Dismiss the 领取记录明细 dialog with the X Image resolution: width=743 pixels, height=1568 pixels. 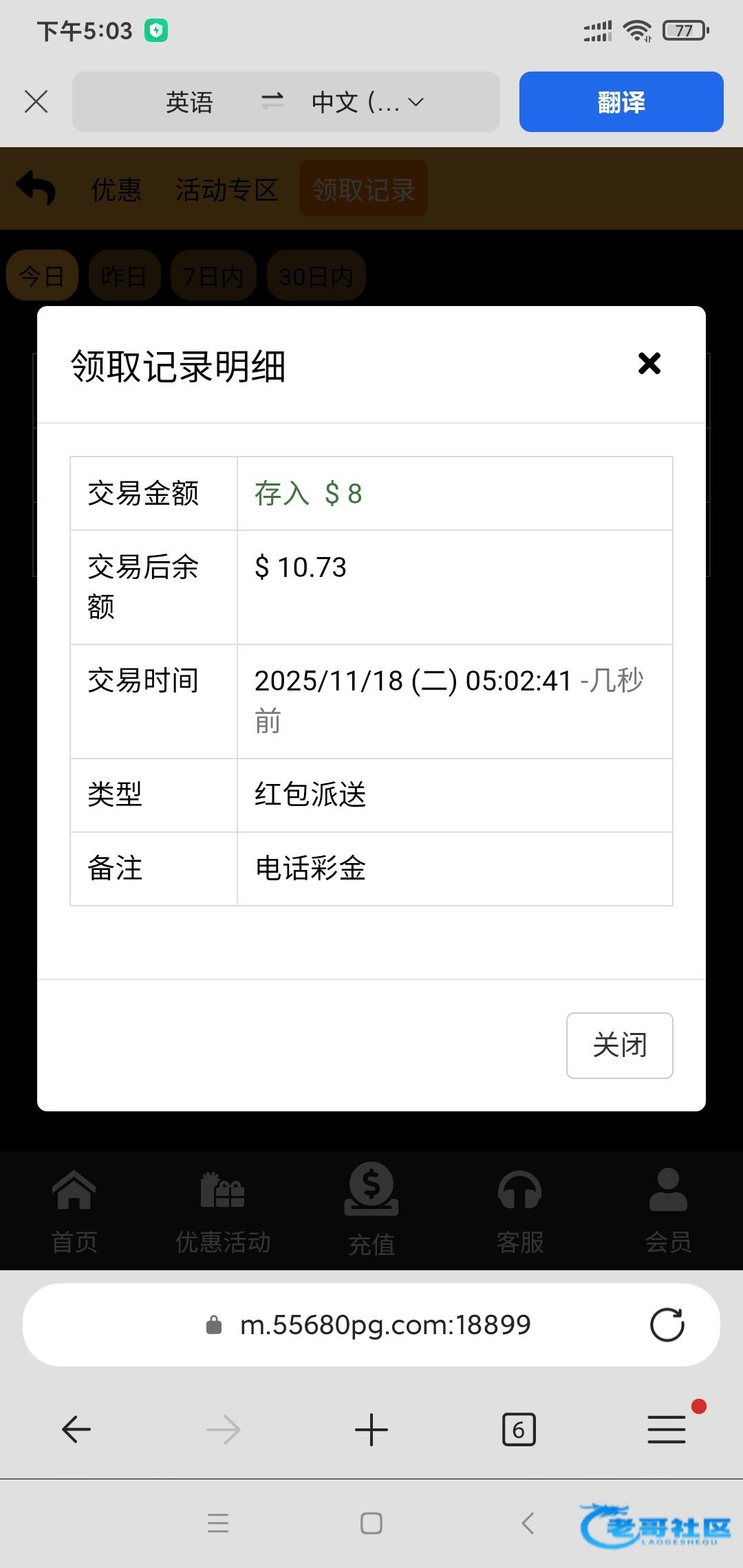click(649, 363)
